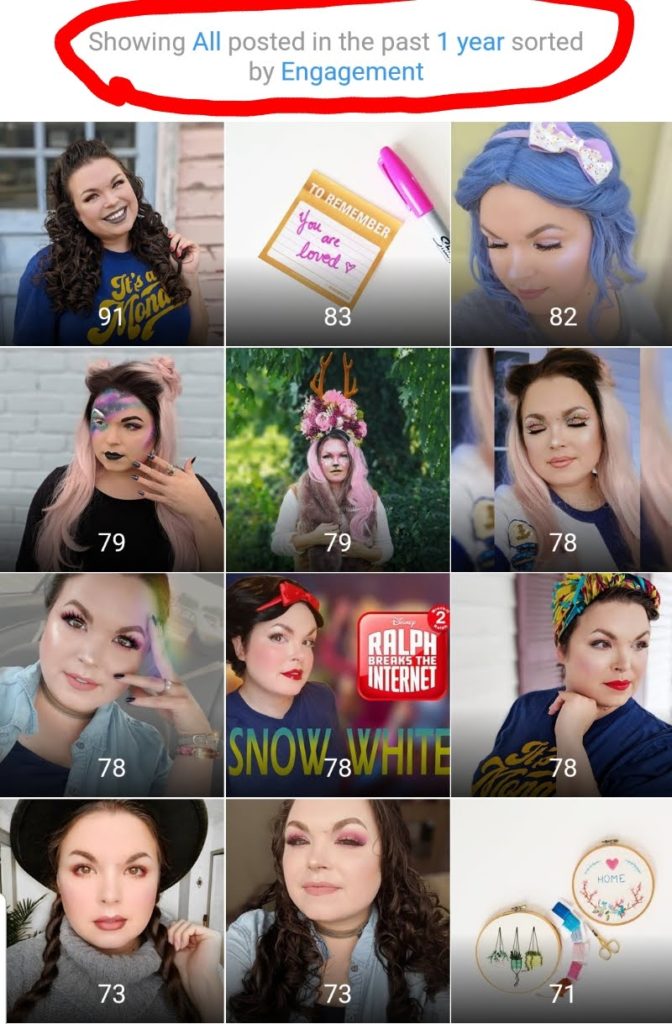Open the rainbow light selfie post
The height and width of the screenshot is (1024, 672).
coord(111,684)
